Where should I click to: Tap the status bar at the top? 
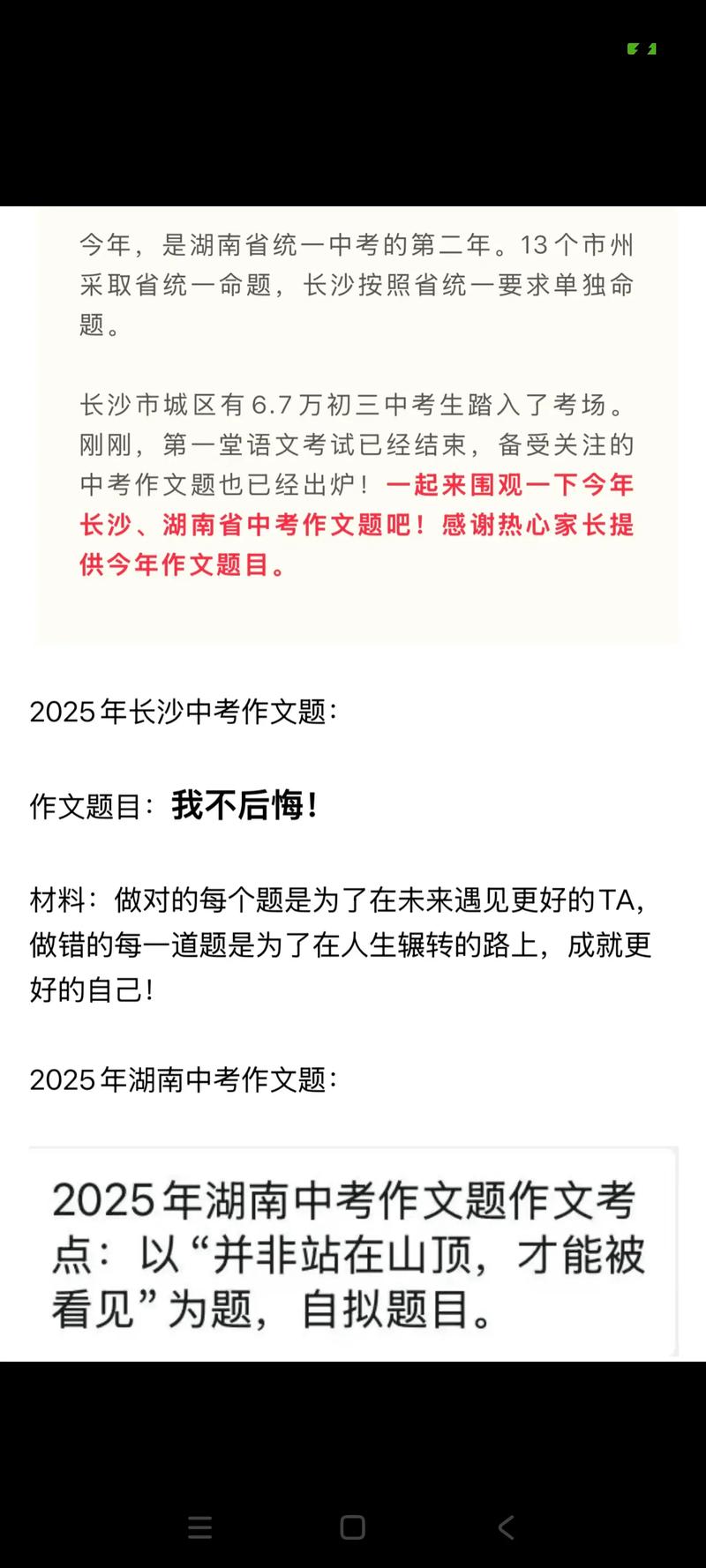point(353,49)
